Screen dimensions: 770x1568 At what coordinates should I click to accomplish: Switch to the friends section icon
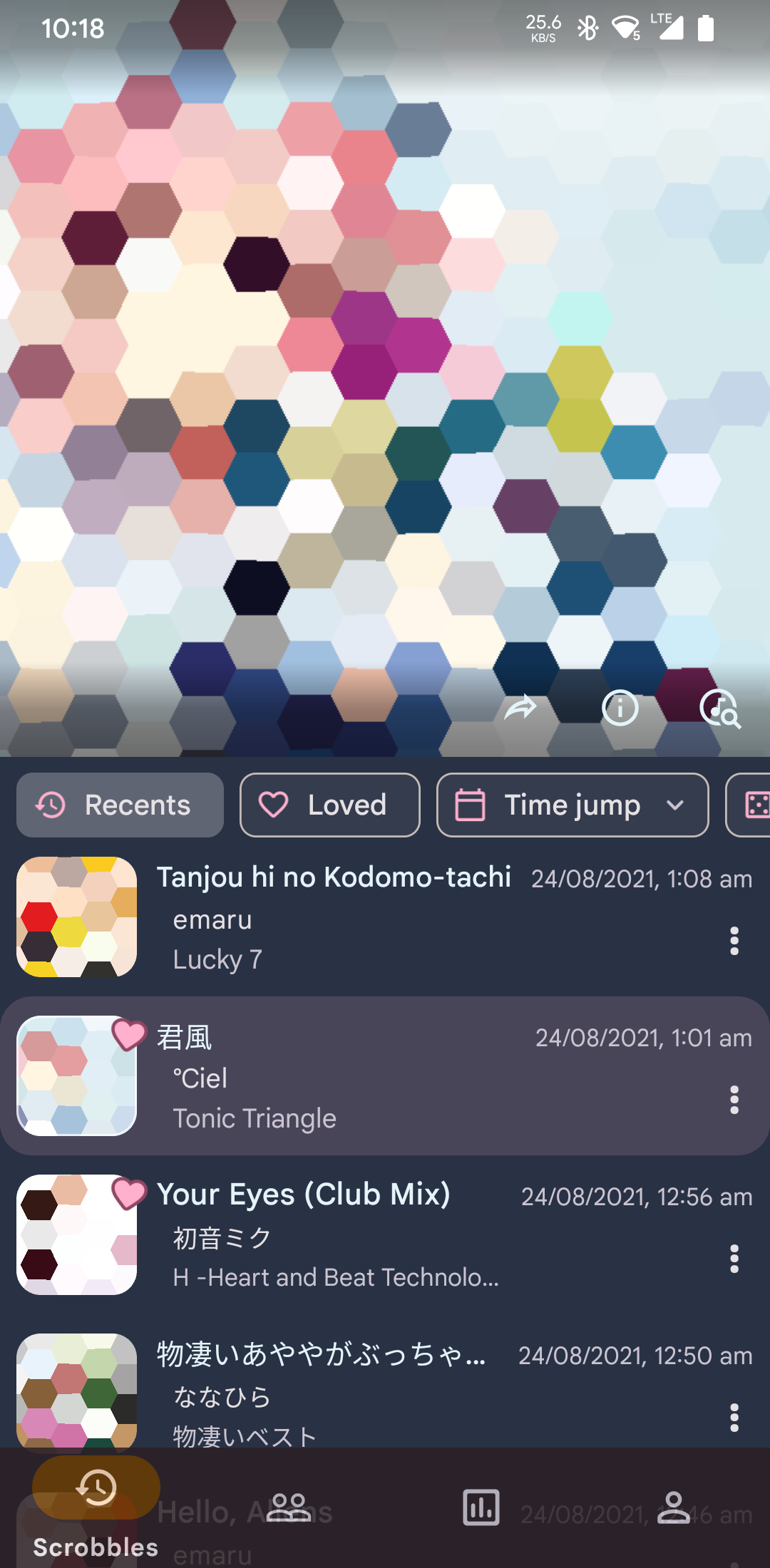[289, 1507]
